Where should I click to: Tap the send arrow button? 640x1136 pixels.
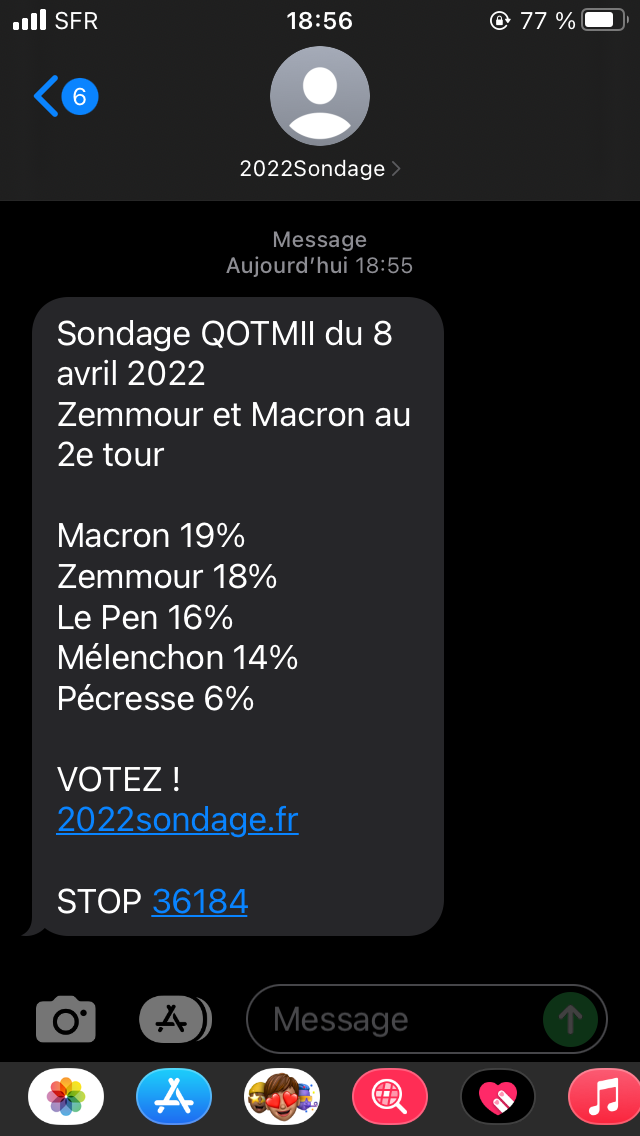pos(570,1019)
